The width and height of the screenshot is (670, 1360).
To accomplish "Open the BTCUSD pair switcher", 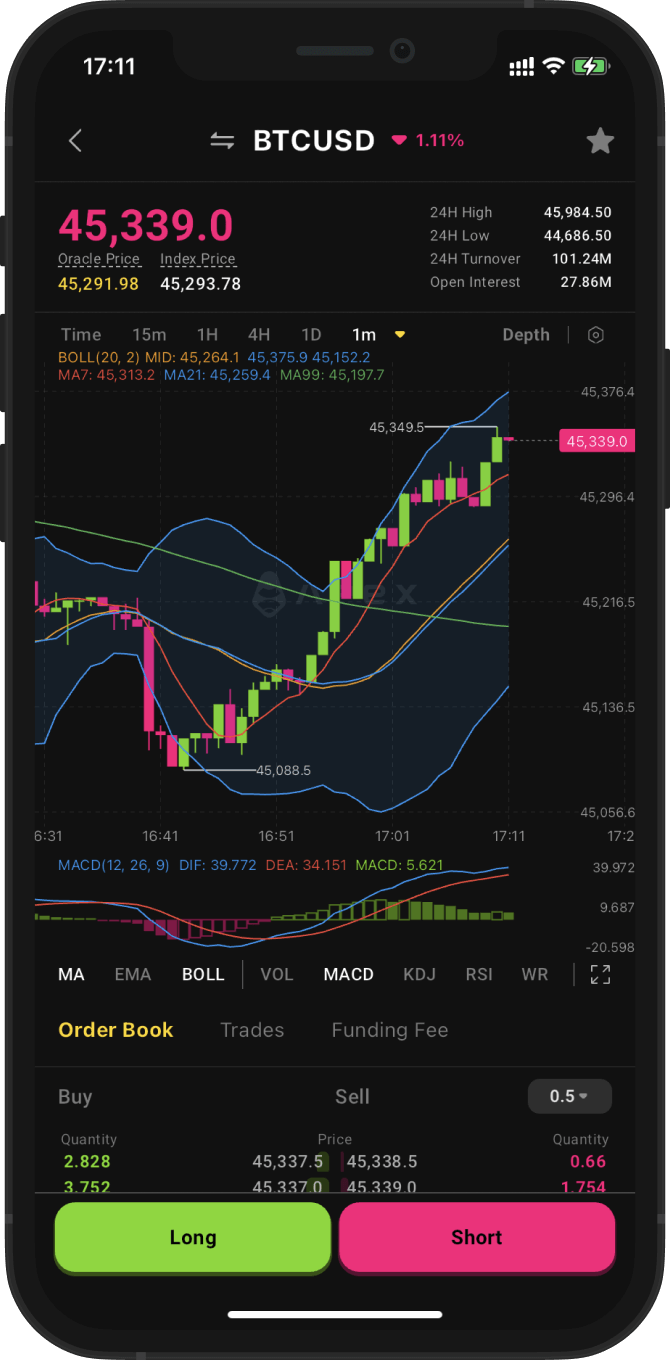I will (x=222, y=141).
